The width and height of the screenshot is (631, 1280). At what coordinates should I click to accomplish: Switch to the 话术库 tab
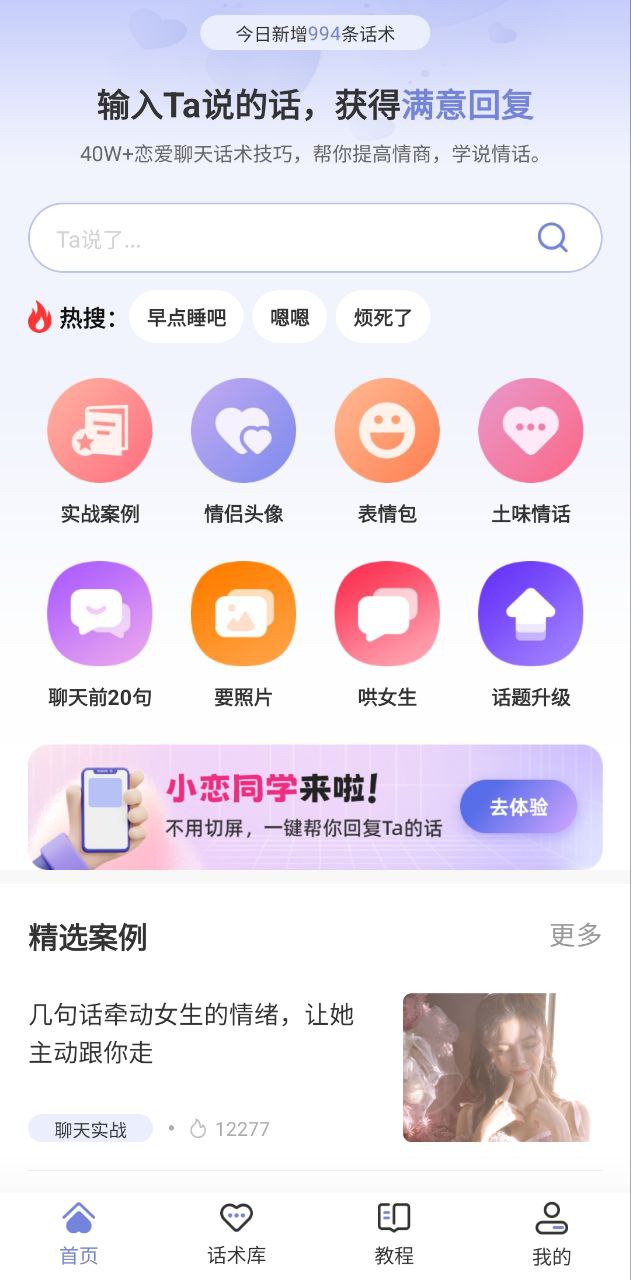236,1234
